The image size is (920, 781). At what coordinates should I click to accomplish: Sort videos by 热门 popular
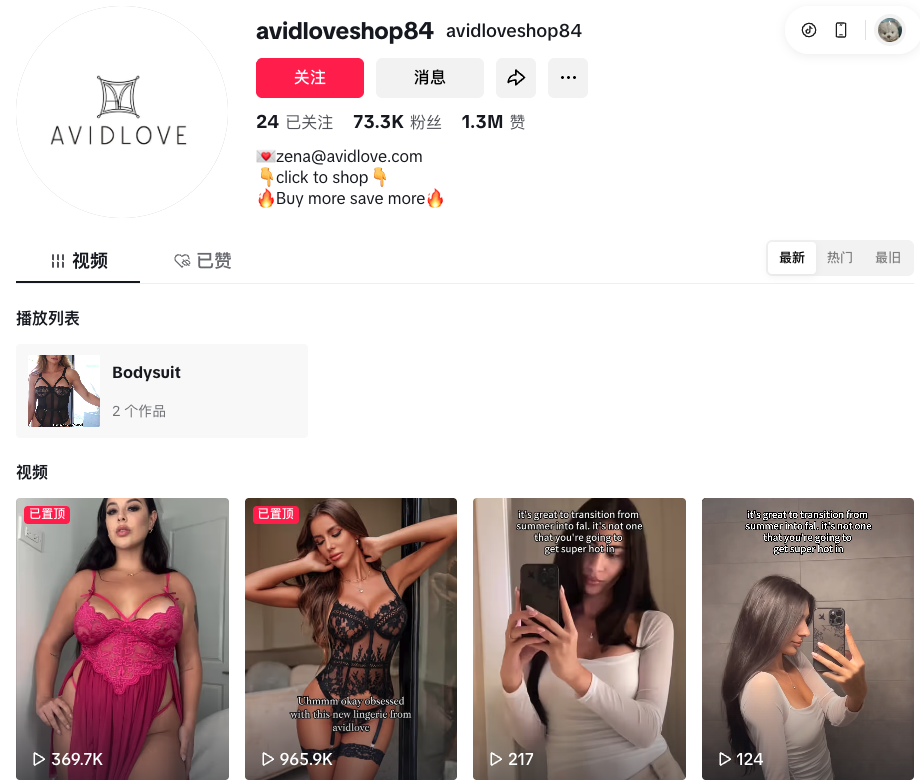point(840,258)
